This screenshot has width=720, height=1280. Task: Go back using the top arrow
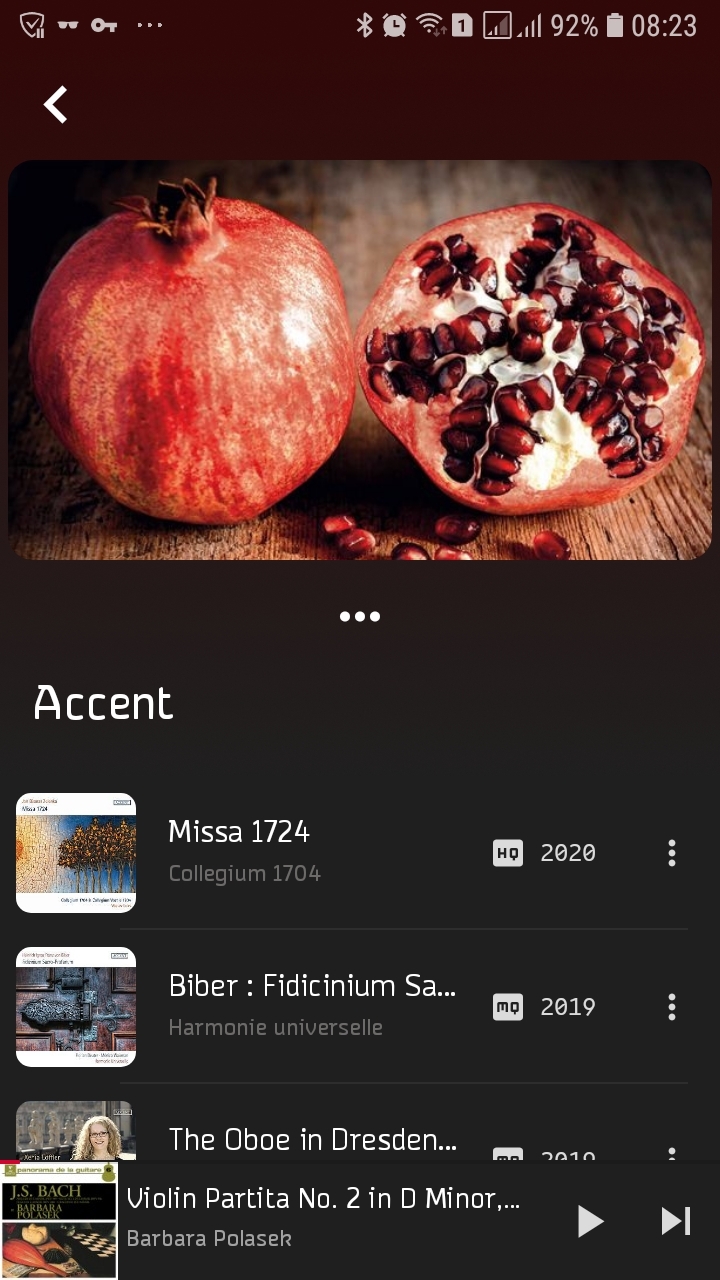(x=55, y=105)
